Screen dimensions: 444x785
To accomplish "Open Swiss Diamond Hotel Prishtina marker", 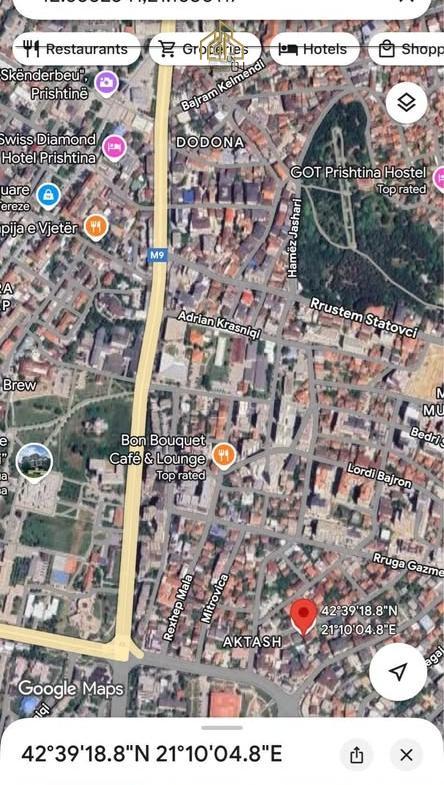I will pos(114,148).
